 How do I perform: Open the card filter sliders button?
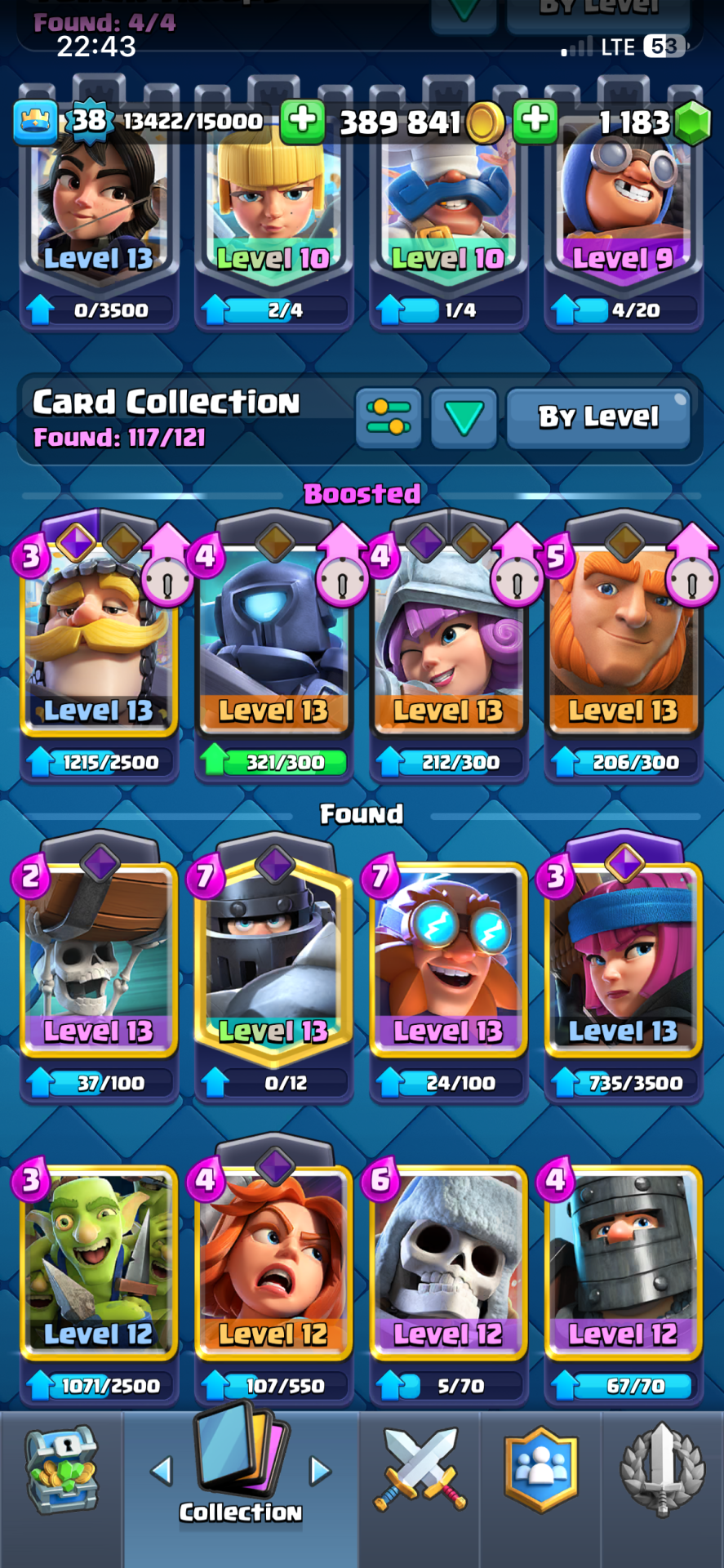click(388, 417)
